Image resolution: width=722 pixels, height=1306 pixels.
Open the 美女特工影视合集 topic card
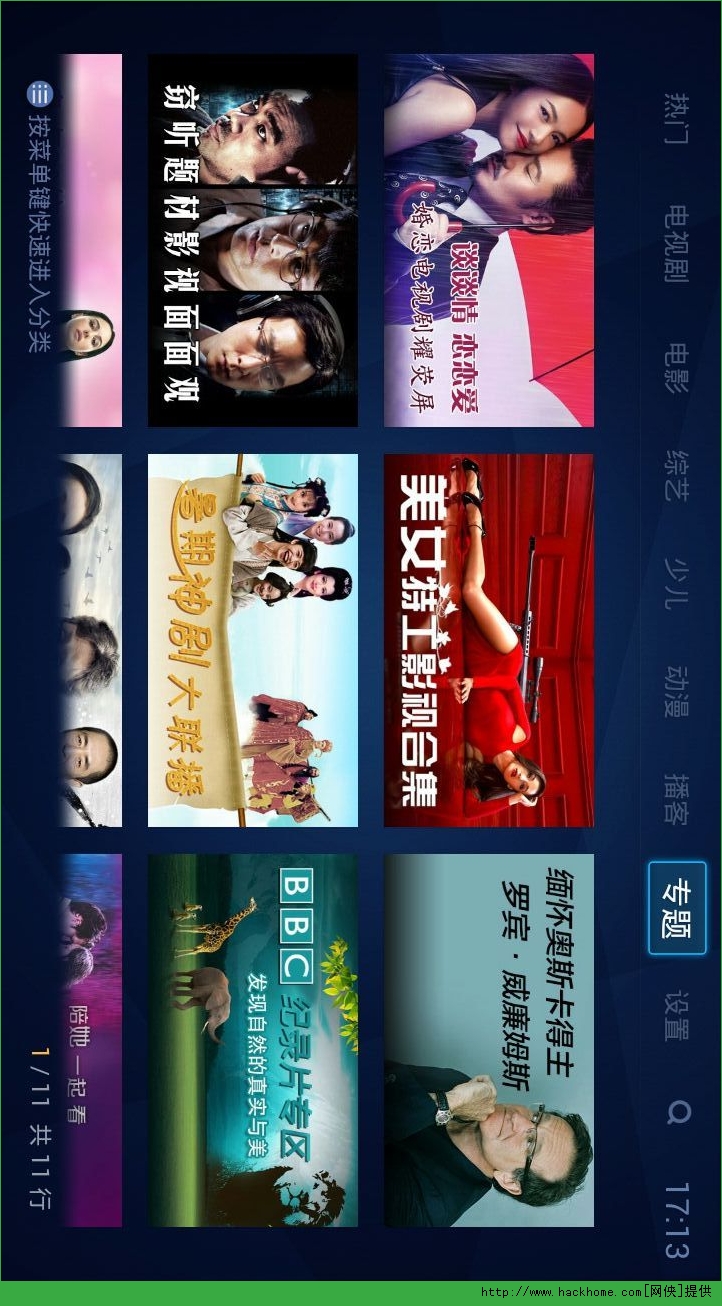coord(488,640)
